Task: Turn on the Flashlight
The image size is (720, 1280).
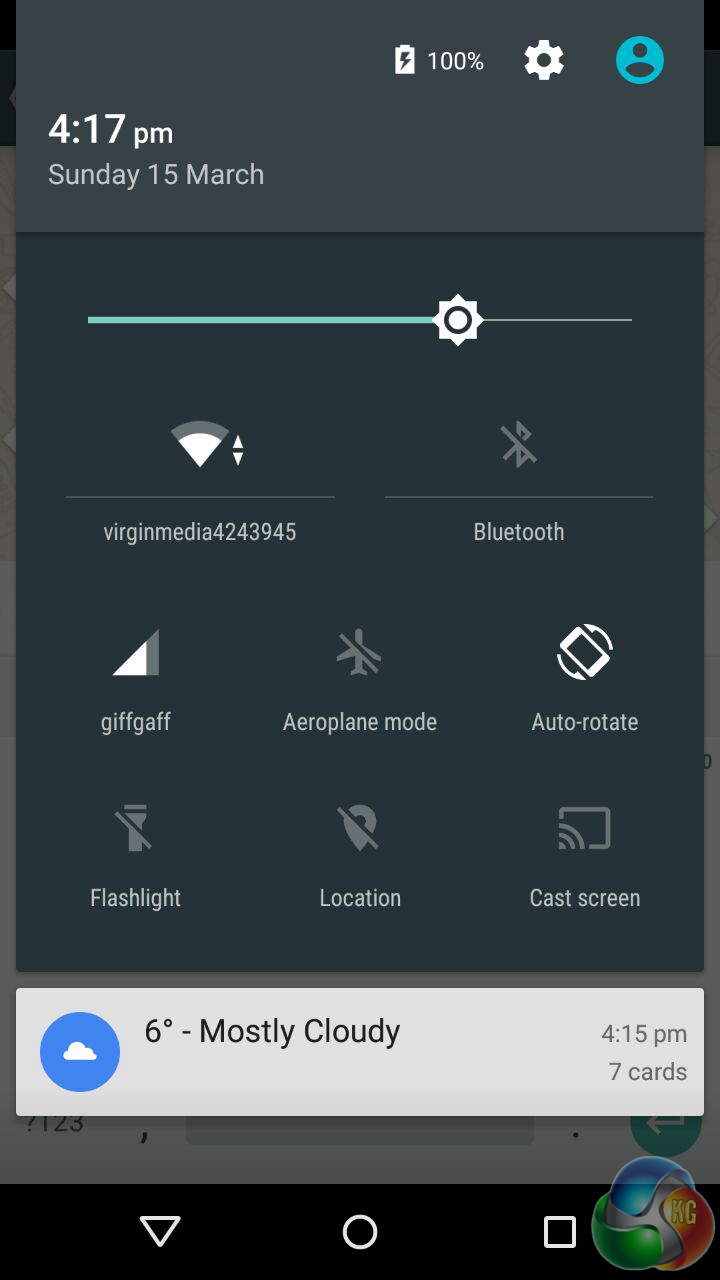Action: coord(136,853)
